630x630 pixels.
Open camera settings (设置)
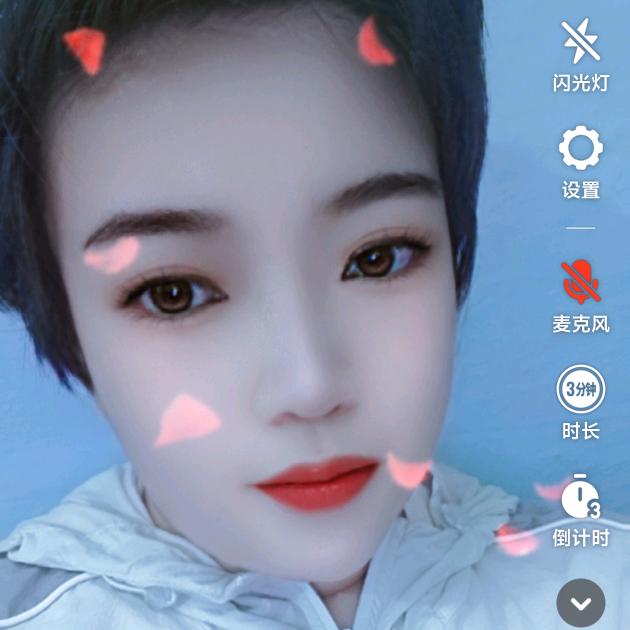(580, 151)
